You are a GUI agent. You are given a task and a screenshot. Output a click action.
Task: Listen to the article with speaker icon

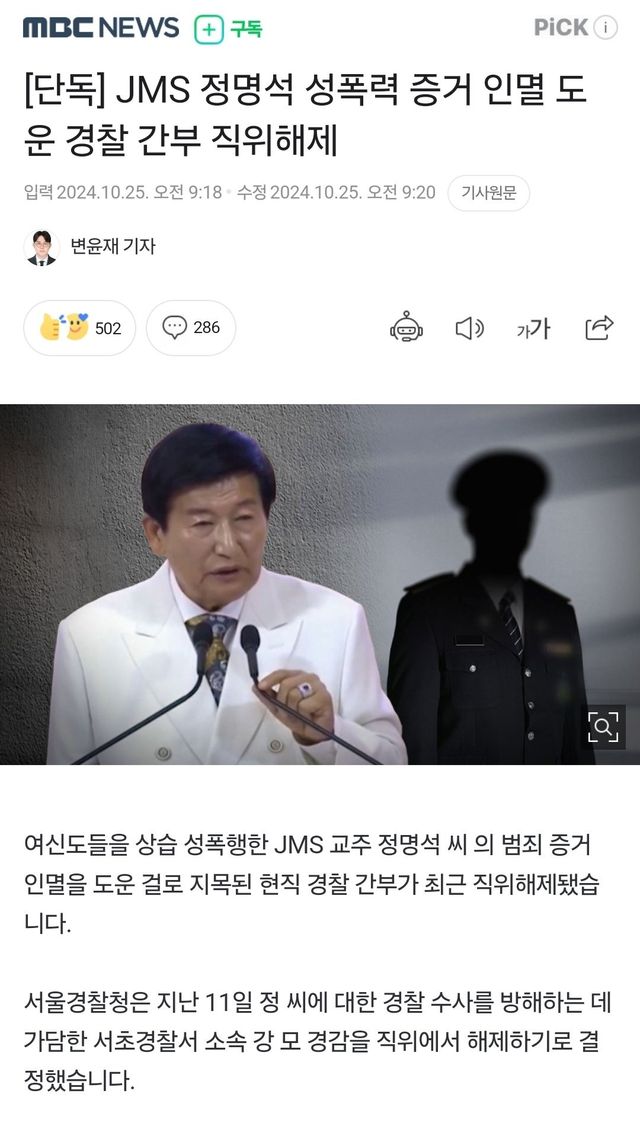(469, 328)
